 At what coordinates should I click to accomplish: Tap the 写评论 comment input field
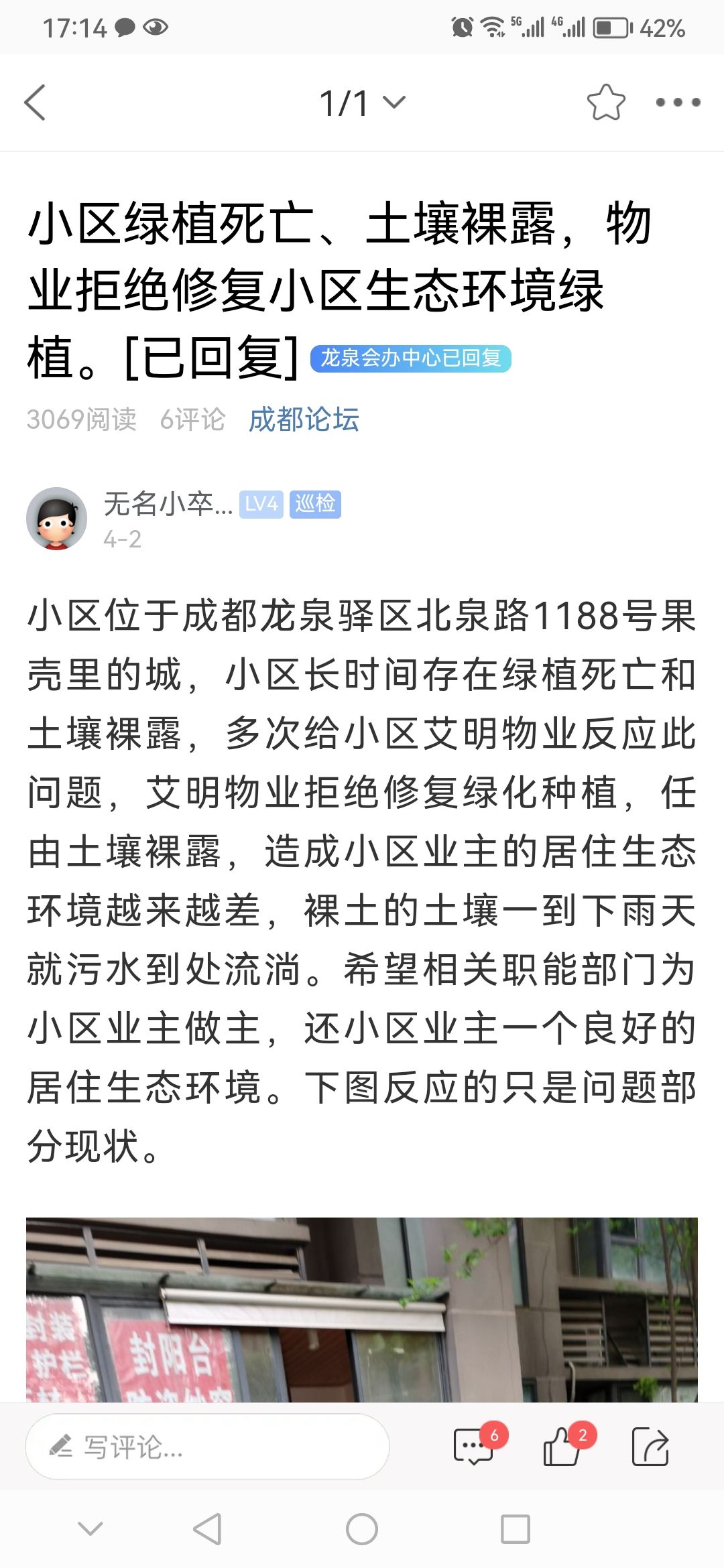point(206,1447)
